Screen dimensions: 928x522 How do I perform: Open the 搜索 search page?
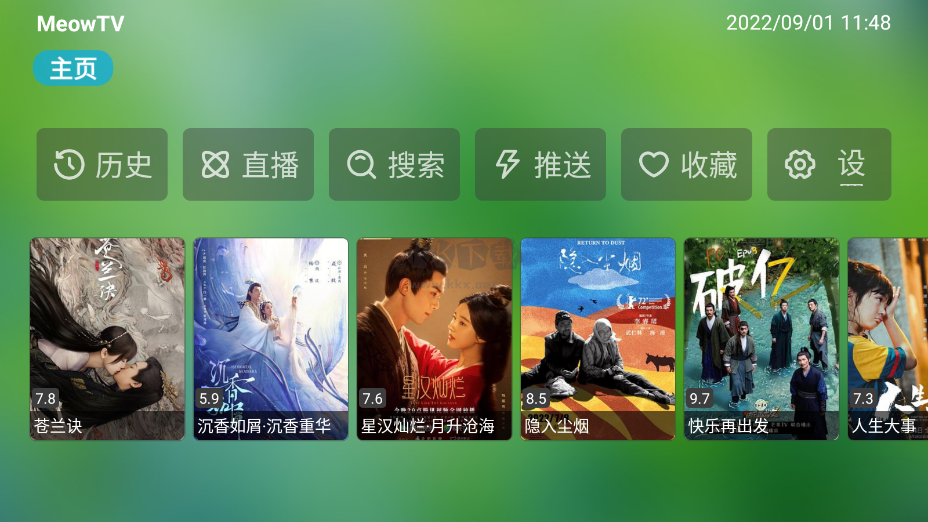[394, 164]
